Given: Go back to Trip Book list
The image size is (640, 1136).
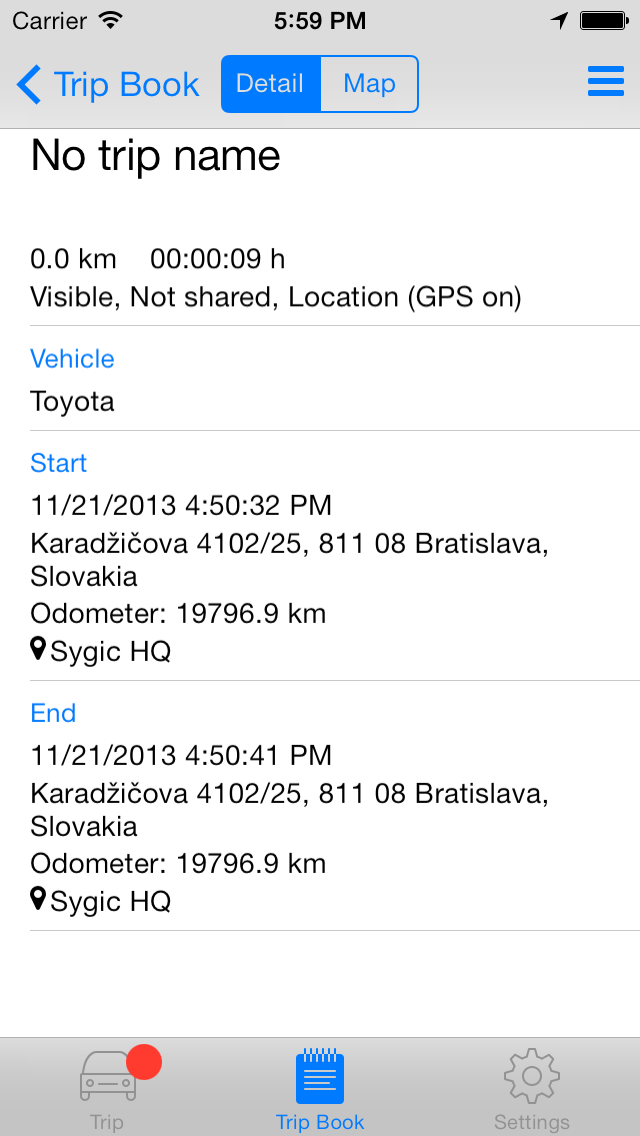Looking at the screenshot, I should pos(108,84).
